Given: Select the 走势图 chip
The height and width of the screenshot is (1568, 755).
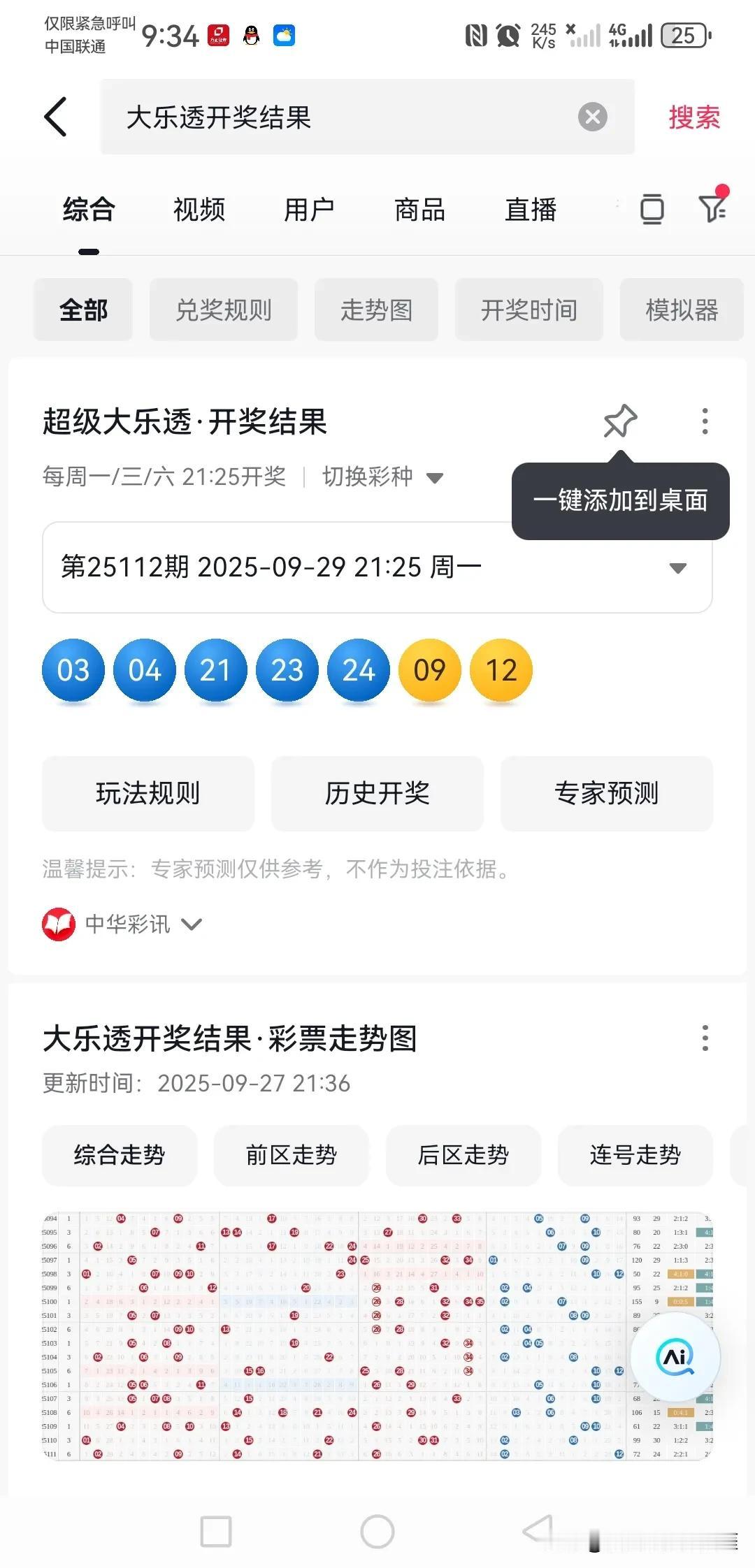Looking at the screenshot, I should pos(376,310).
